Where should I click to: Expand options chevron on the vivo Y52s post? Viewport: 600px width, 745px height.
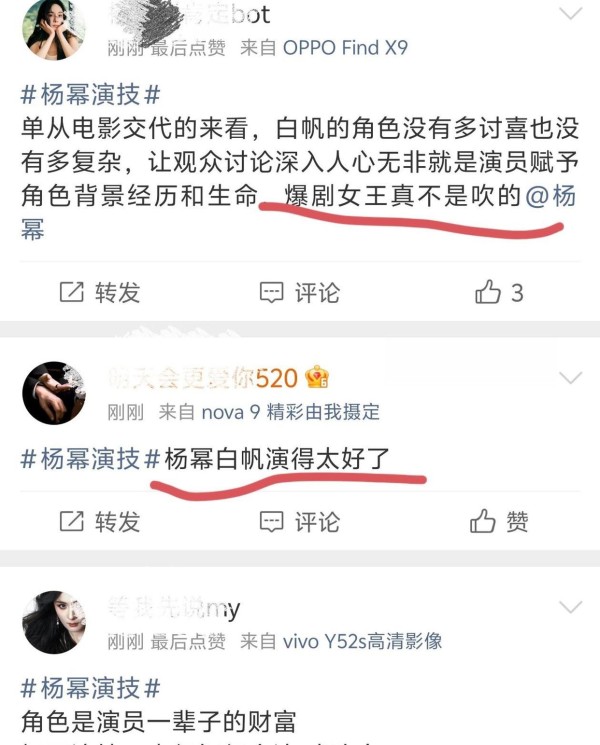[570, 607]
